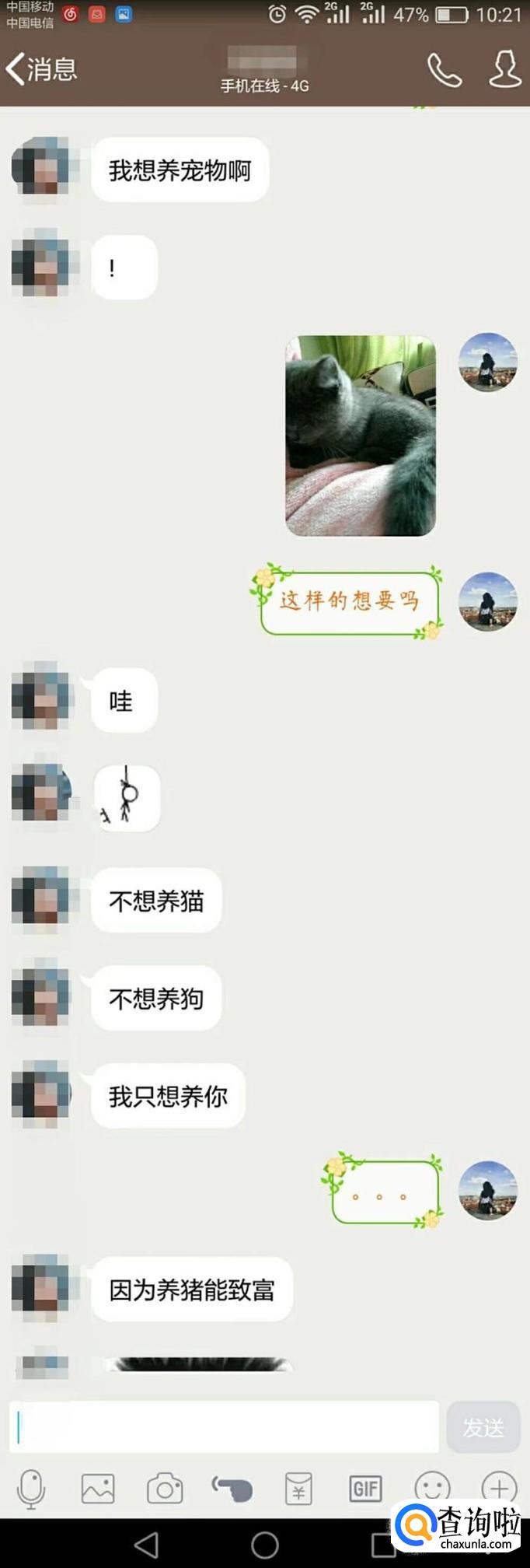Image resolution: width=530 pixels, height=1568 pixels.
Task: Tap sender avatar beside 我想养宠物啊
Action: [44, 169]
